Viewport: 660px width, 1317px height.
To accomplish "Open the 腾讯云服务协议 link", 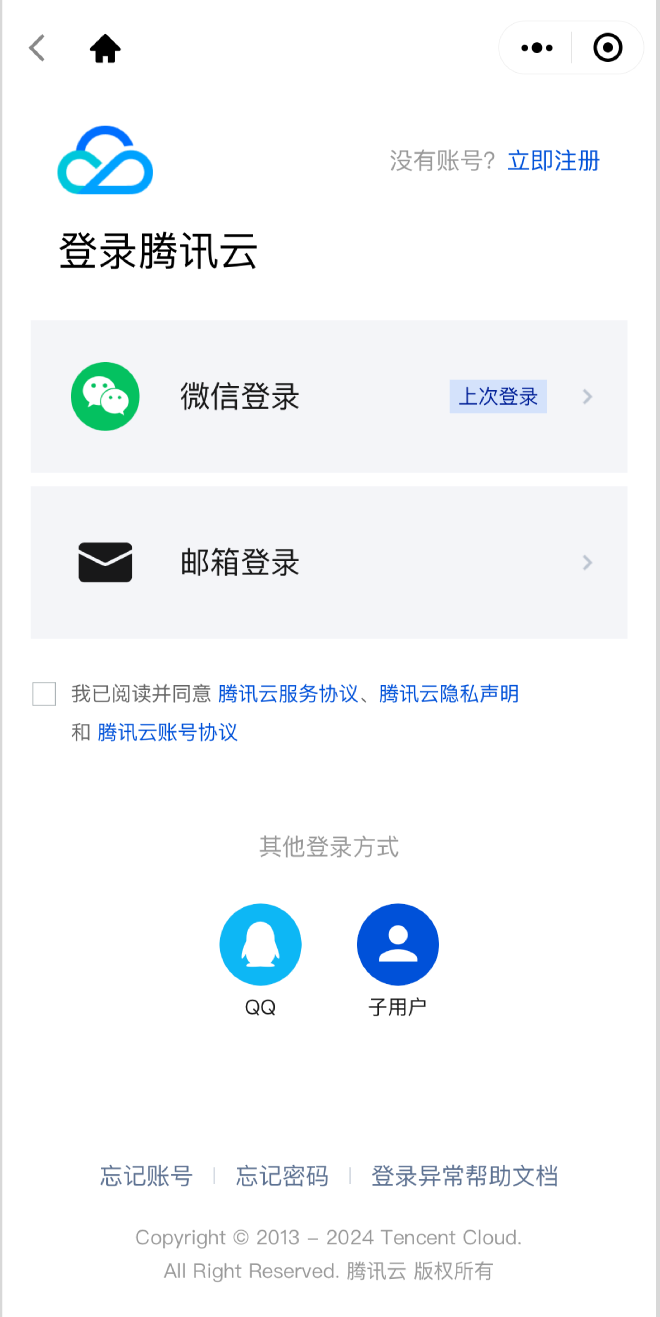I will 288,694.
